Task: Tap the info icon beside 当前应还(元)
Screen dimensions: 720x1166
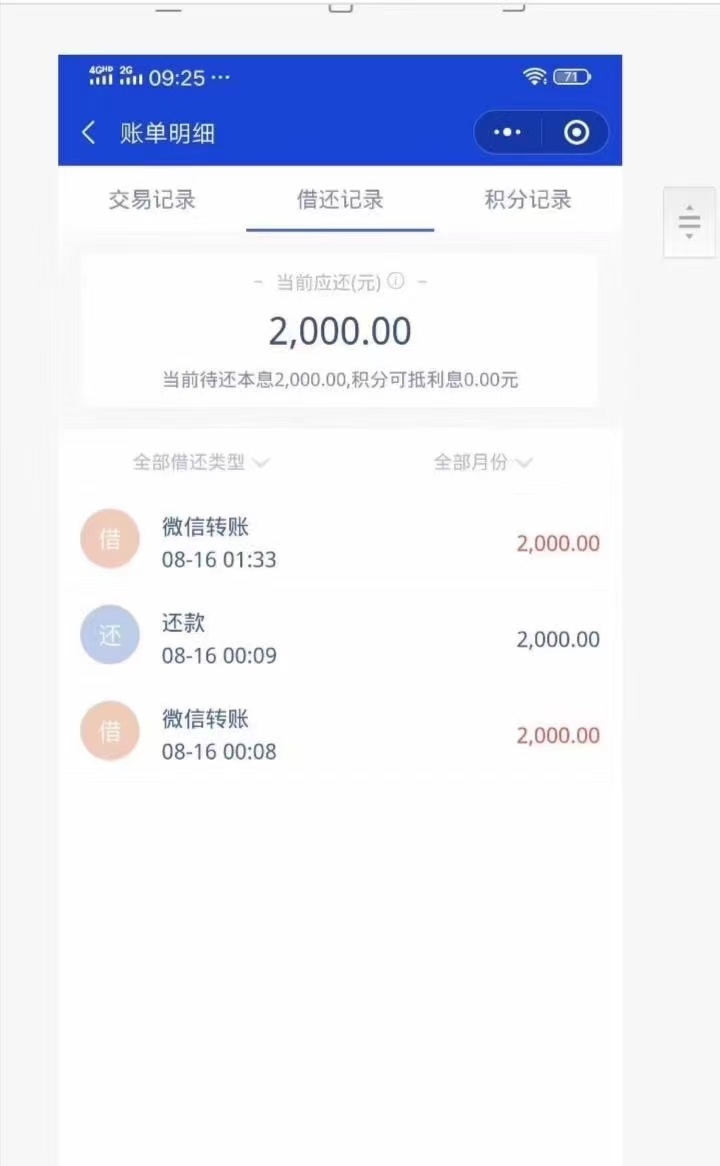Action: click(396, 281)
